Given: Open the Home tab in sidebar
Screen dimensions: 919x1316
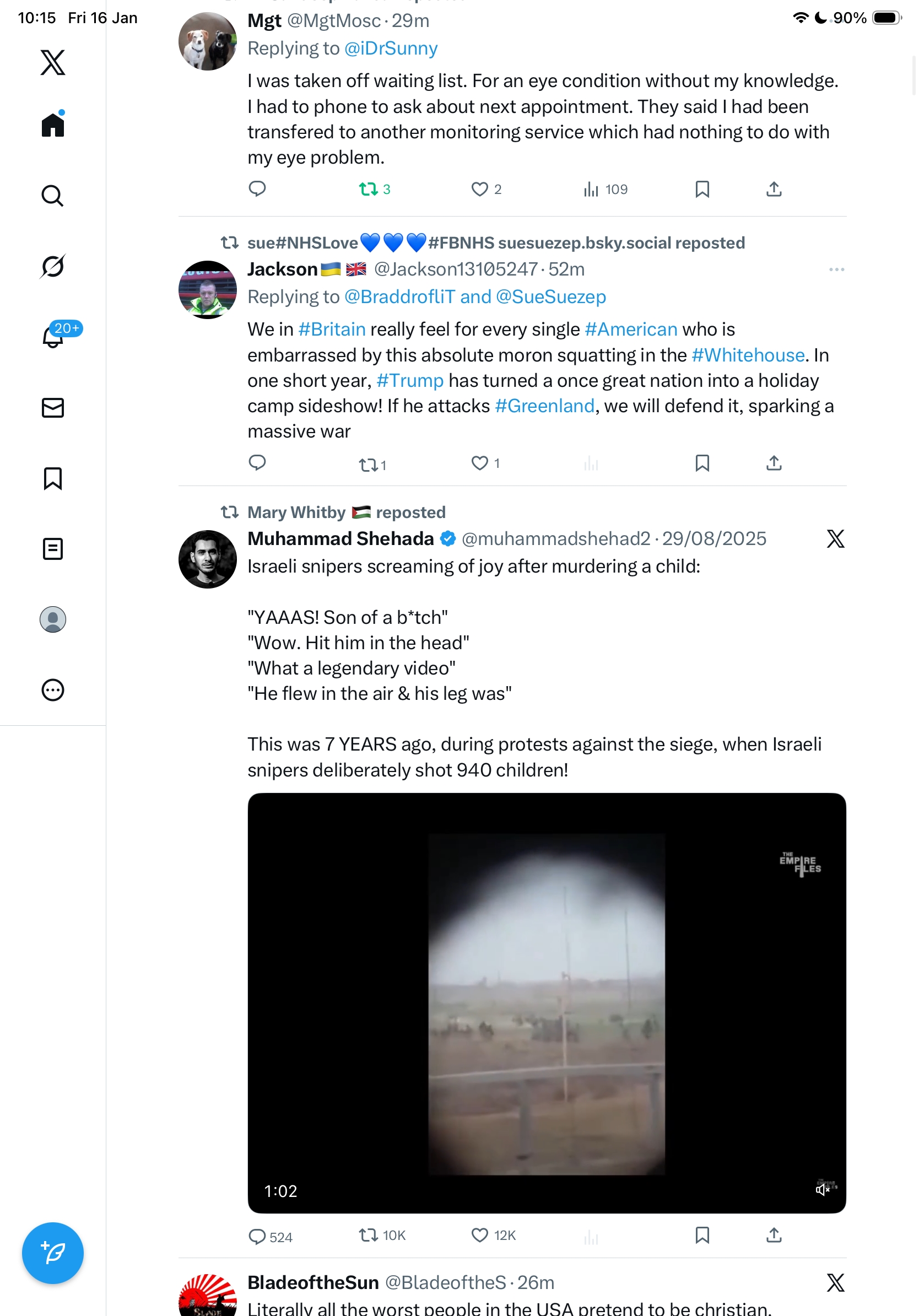Looking at the screenshot, I should [x=53, y=125].
